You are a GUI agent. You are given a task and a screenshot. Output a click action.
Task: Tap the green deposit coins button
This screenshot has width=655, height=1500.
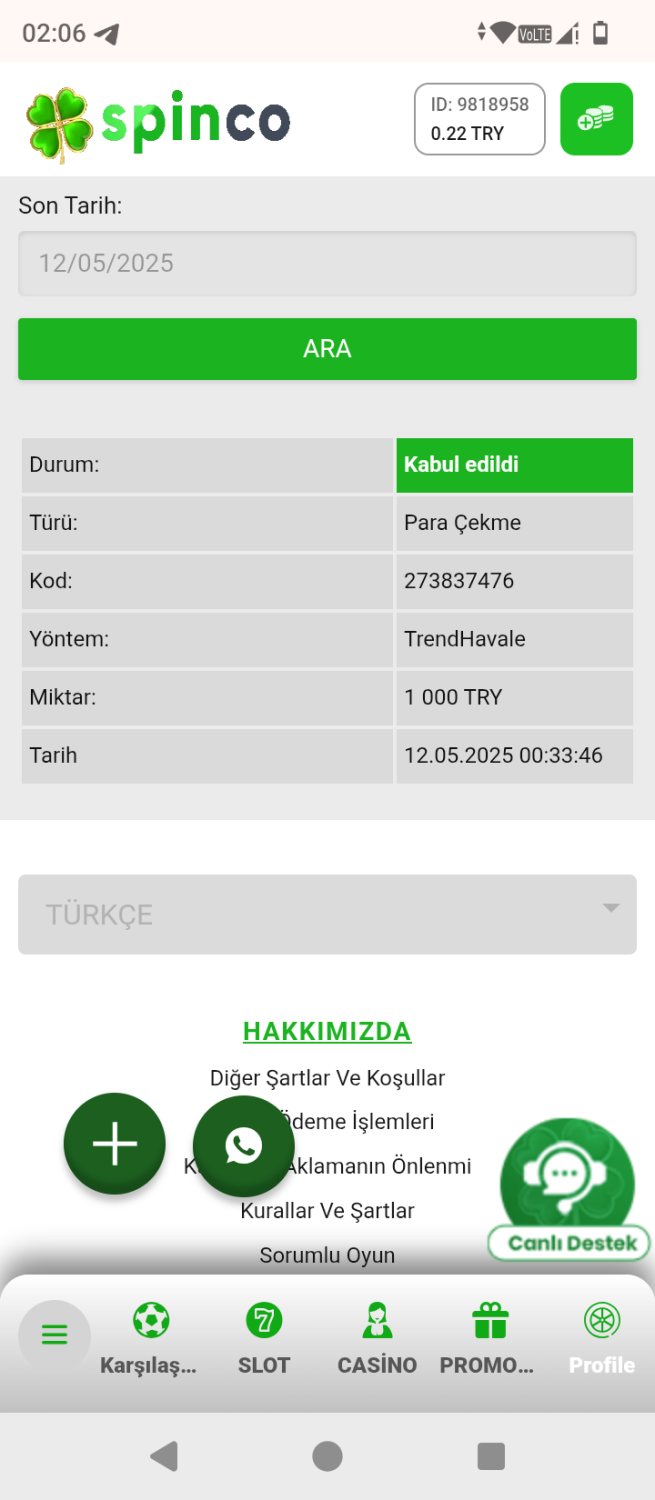pyautogui.click(x=596, y=119)
